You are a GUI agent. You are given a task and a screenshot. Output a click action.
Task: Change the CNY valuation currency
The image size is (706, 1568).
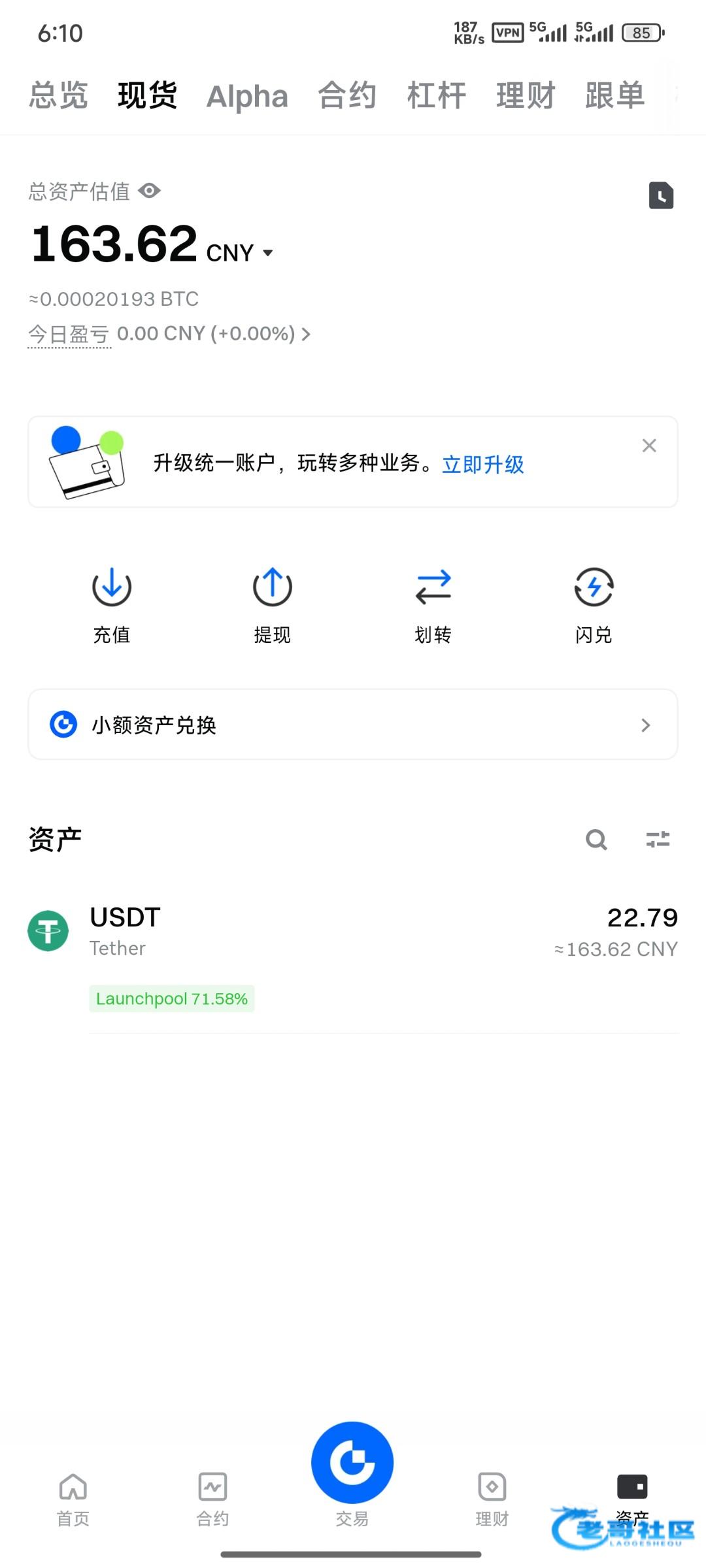coord(240,253)
